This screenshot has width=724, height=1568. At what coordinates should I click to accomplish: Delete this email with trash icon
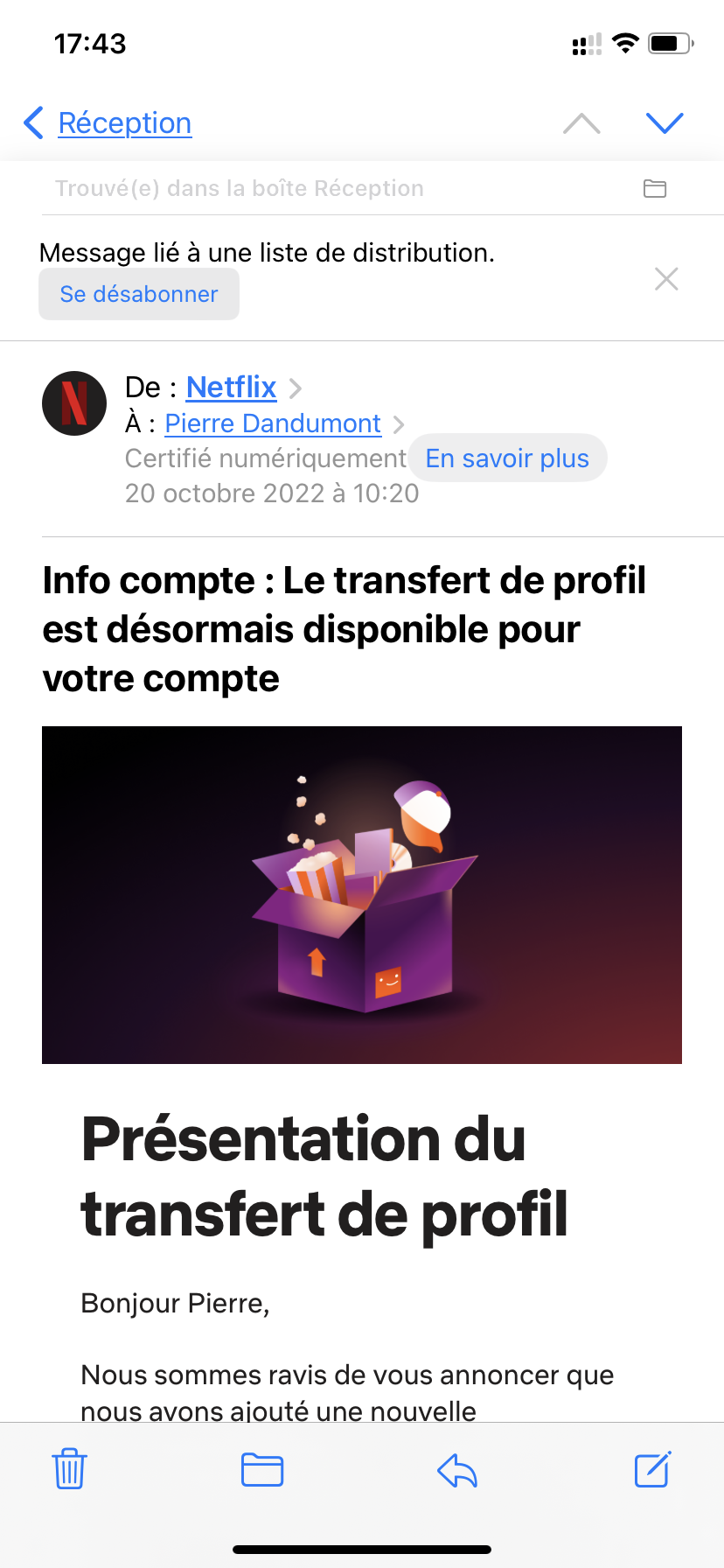point(69,1469)
